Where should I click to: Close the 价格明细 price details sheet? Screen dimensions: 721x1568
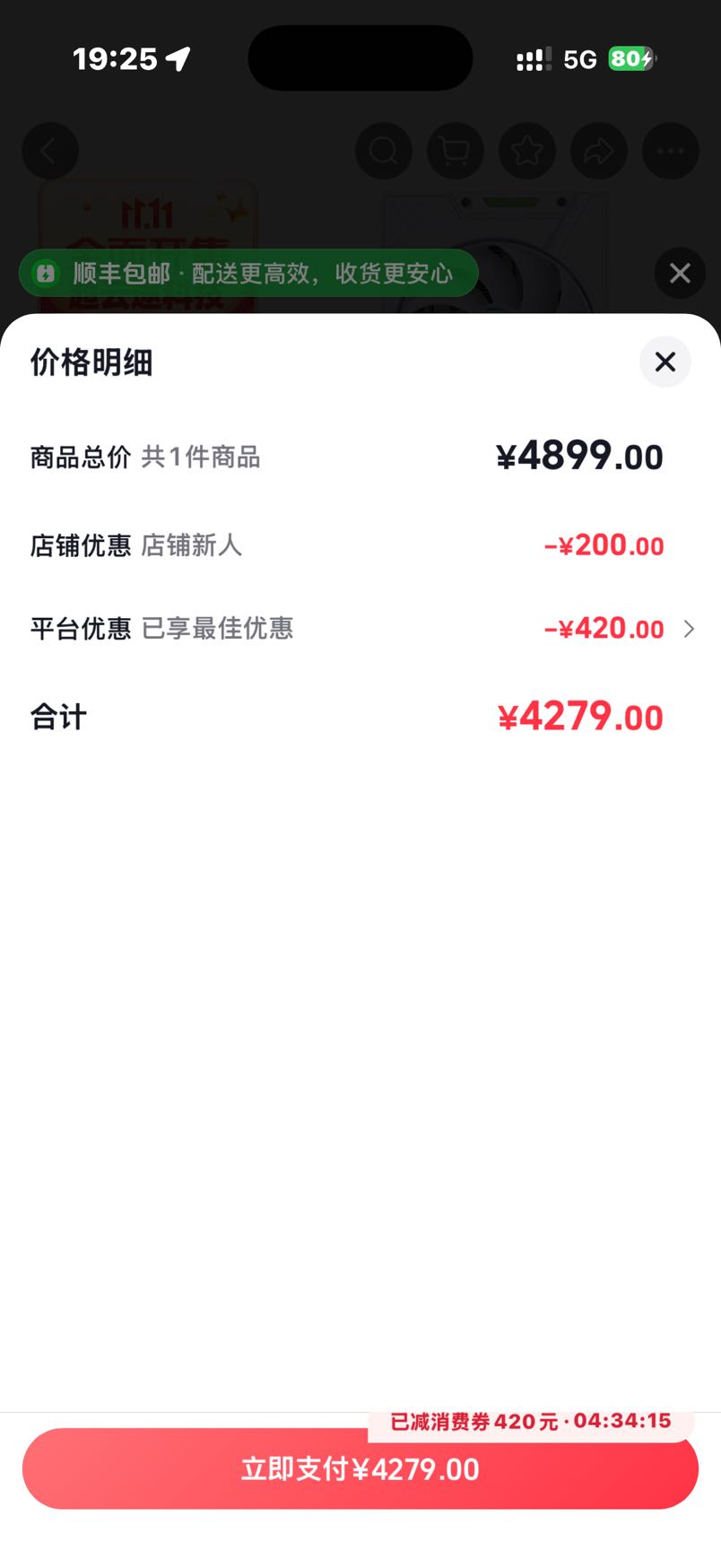pos(665,362)
